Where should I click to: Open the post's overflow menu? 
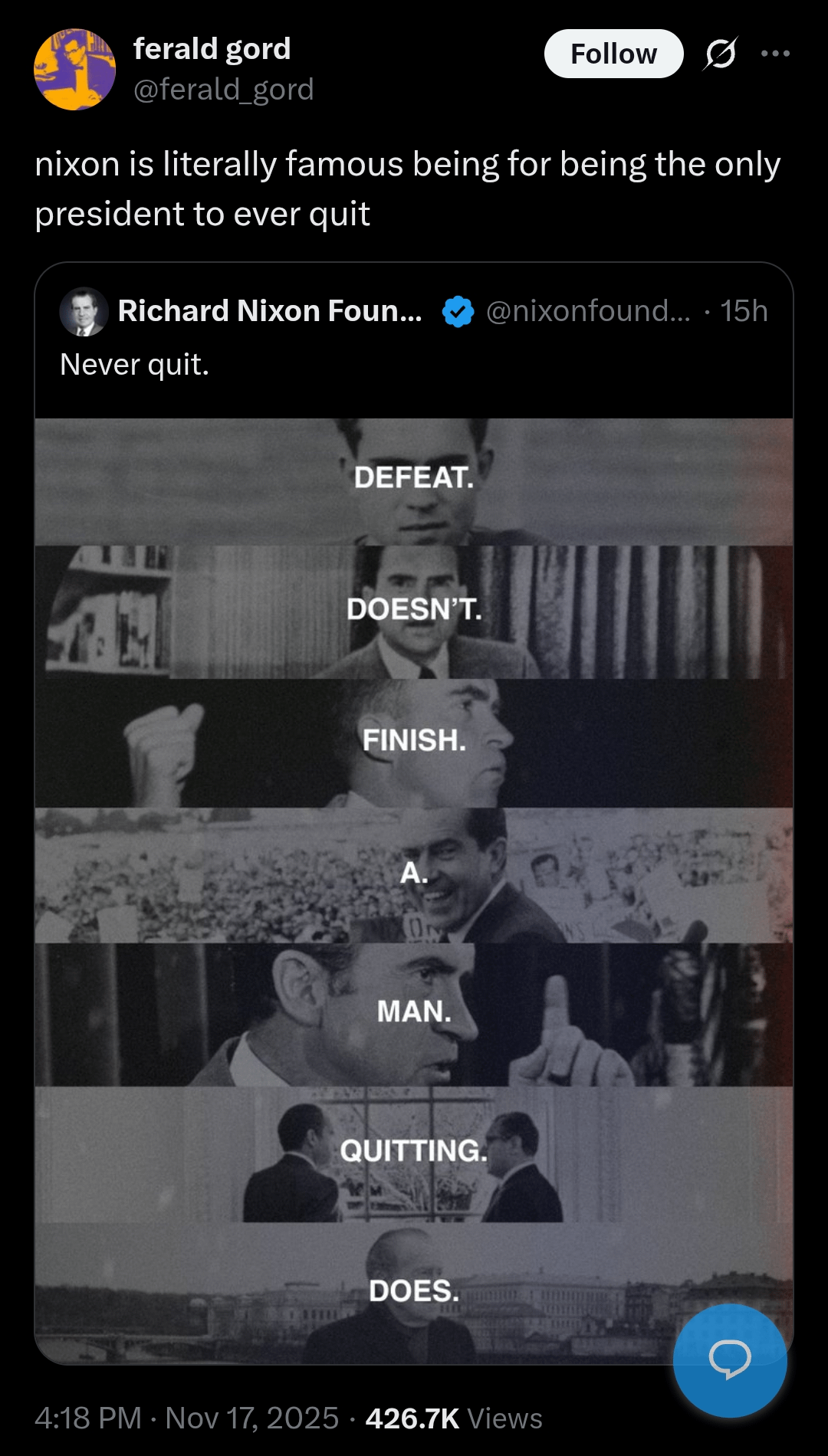click(775, 54)
